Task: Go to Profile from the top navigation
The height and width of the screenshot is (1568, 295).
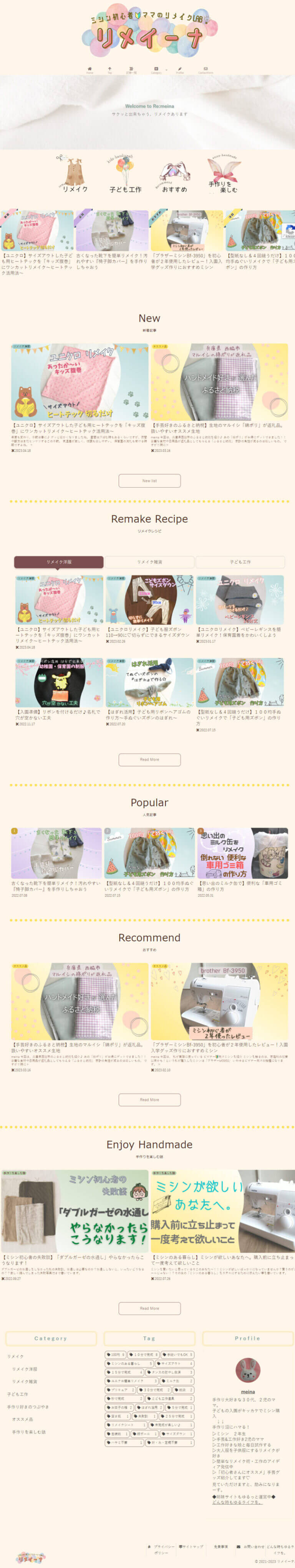Action: point(180,70)
